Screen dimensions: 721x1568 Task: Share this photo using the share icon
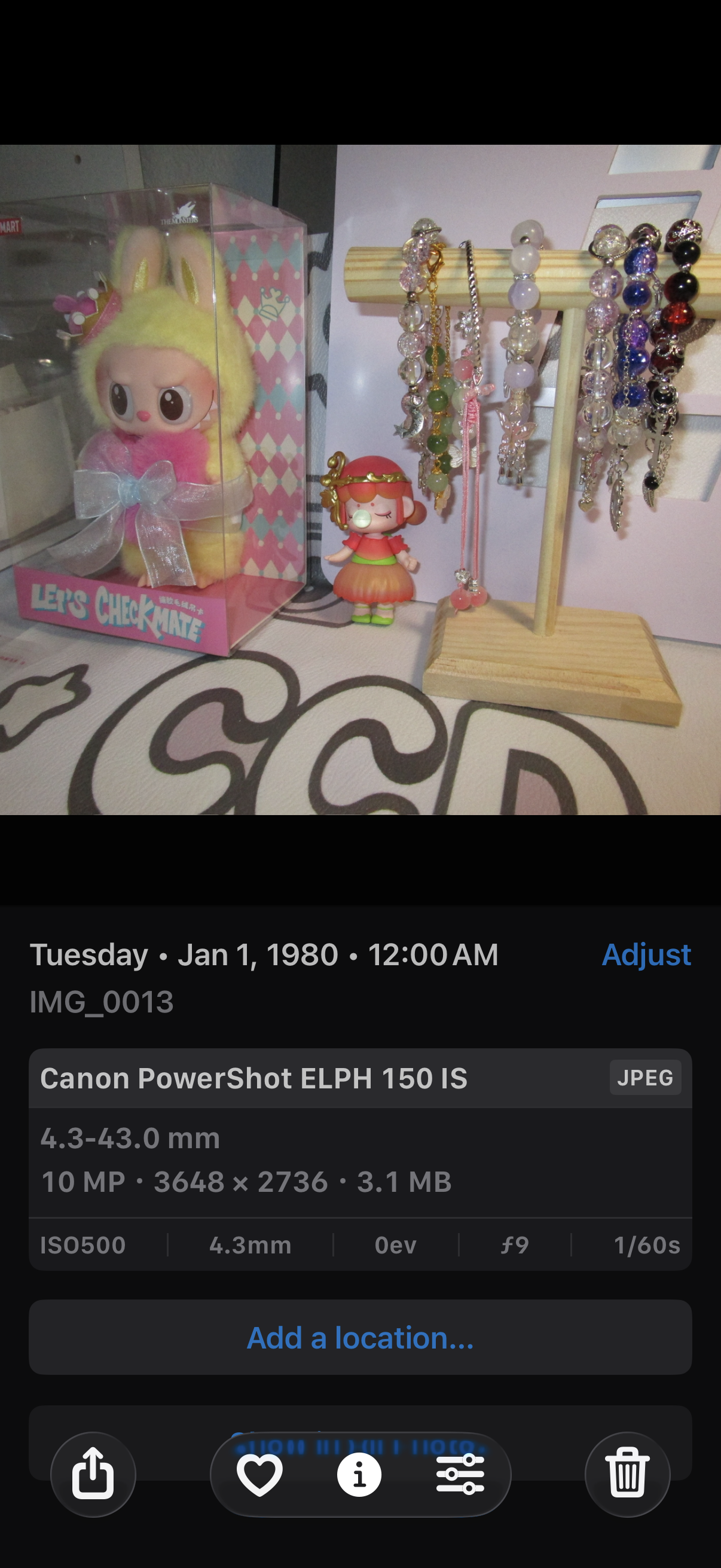pyautogui.click(x=94, y=1474)
